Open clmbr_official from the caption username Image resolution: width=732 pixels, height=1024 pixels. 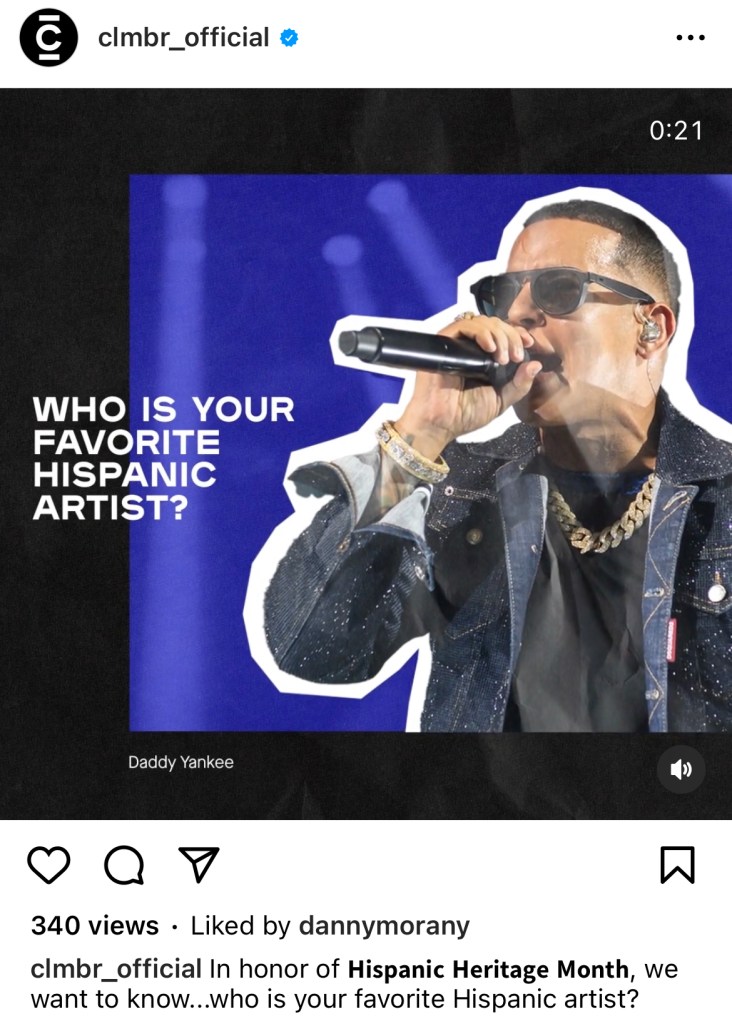(116, 969)
